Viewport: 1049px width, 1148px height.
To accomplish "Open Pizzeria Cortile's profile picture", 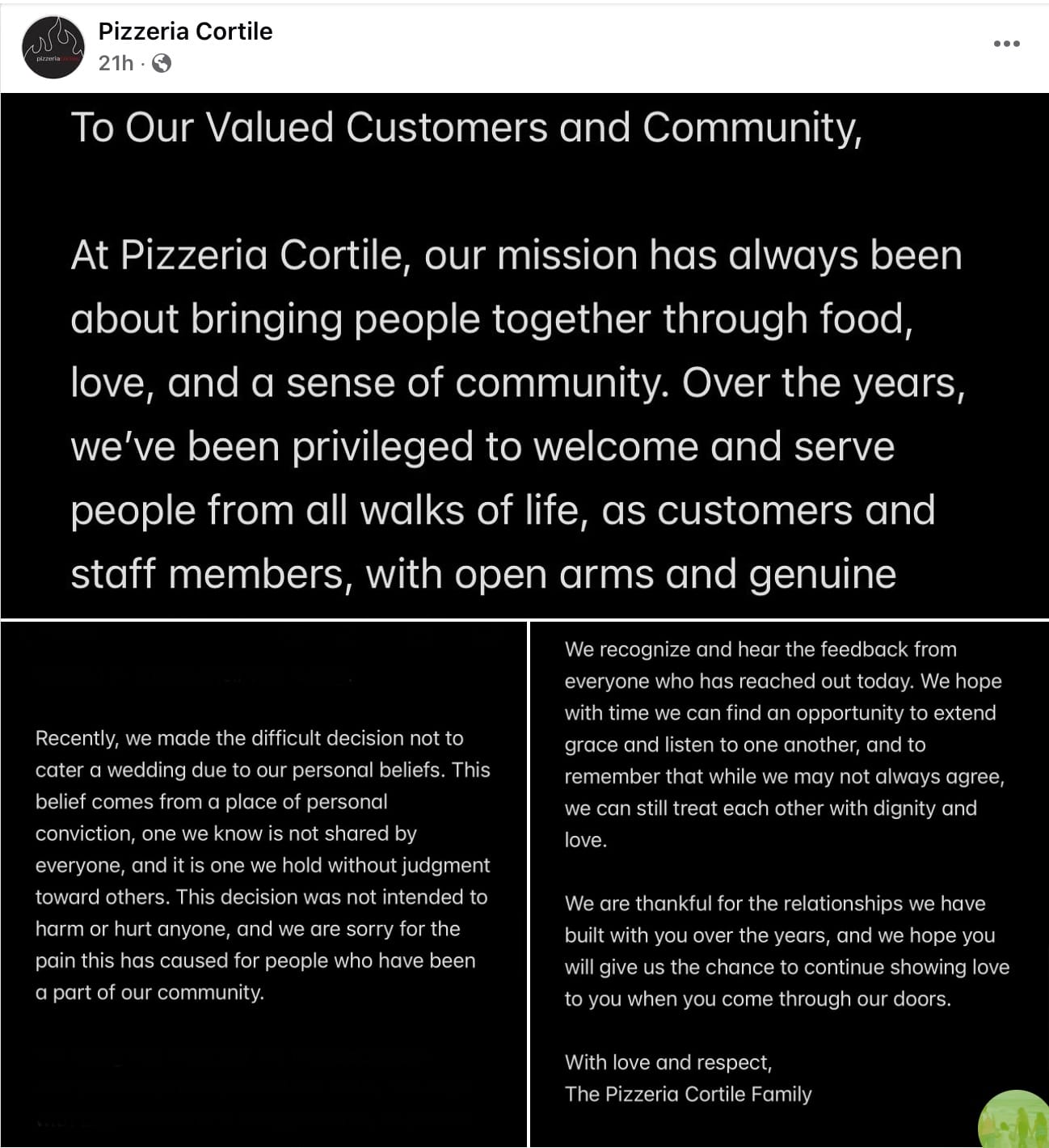I will click(x=53, y=47).
